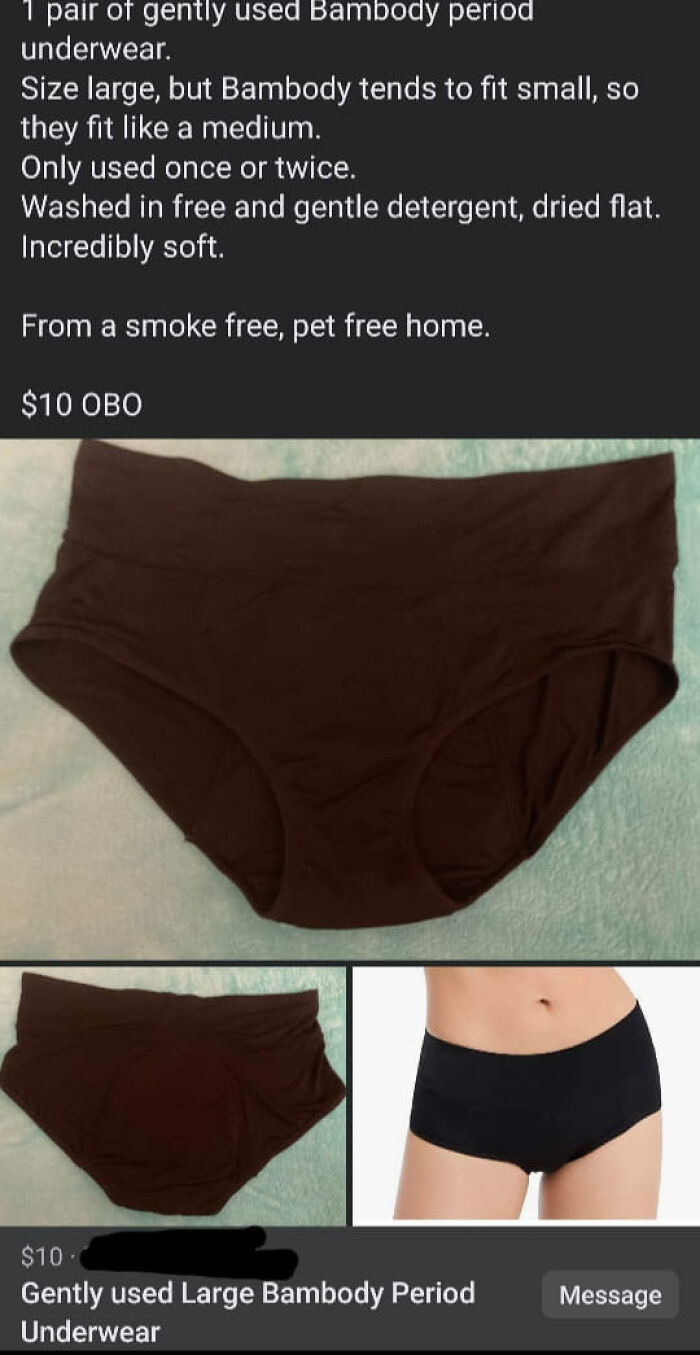Tap the Message button to contact seller

pyautogui.click(x=610, y=1295)
